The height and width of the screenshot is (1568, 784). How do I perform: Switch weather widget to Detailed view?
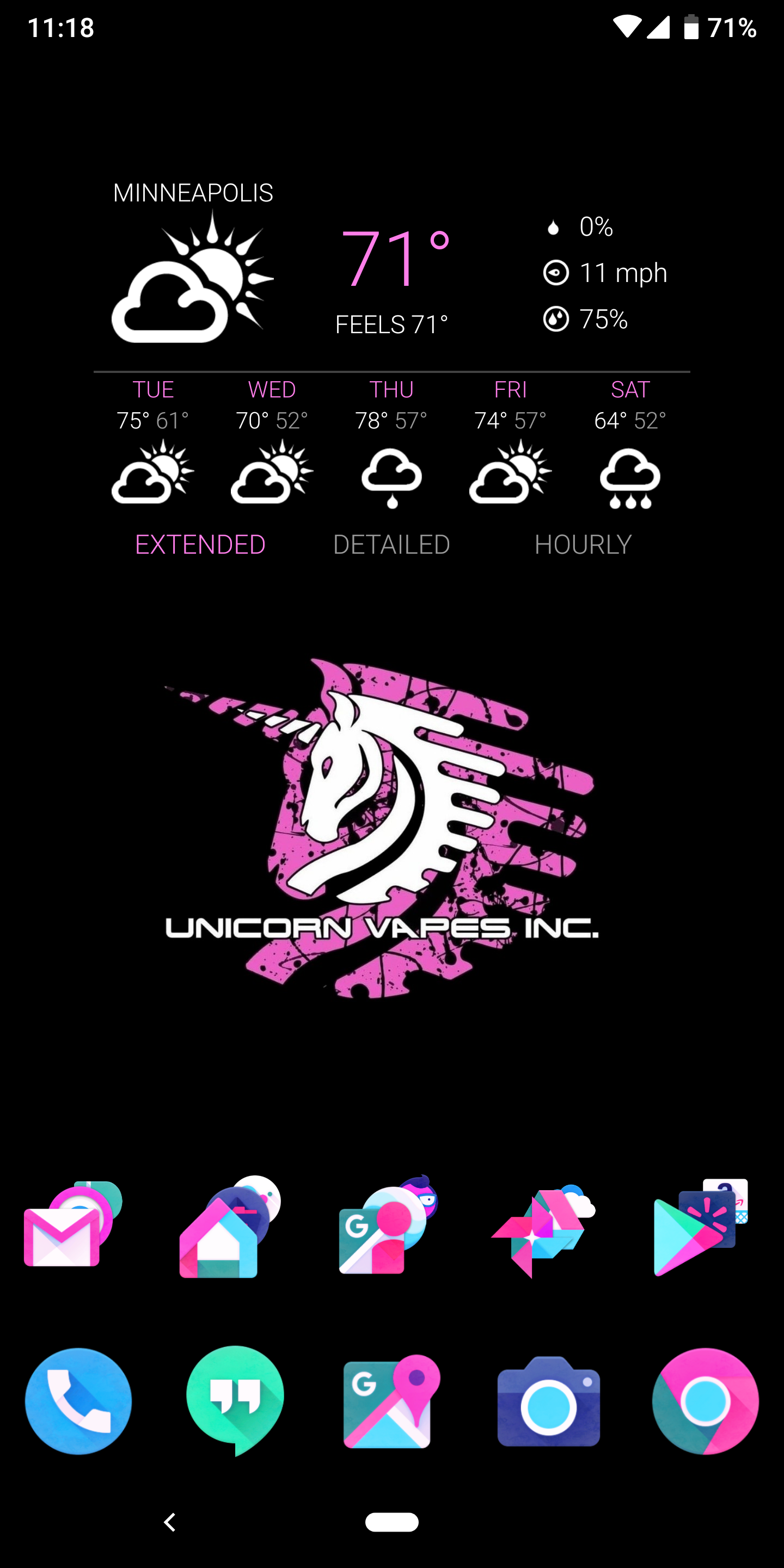391,544
